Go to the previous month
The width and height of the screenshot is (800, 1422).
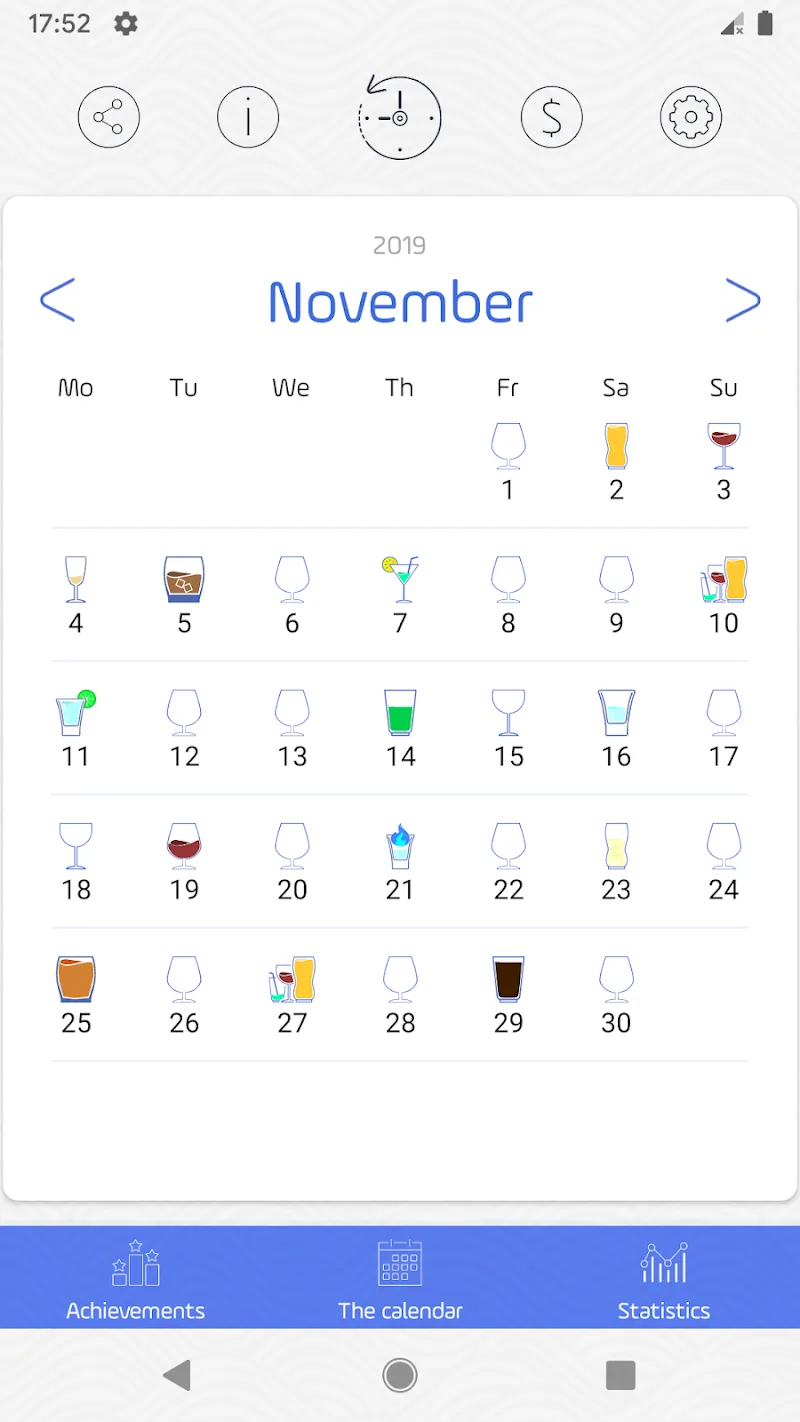point(57,300)
